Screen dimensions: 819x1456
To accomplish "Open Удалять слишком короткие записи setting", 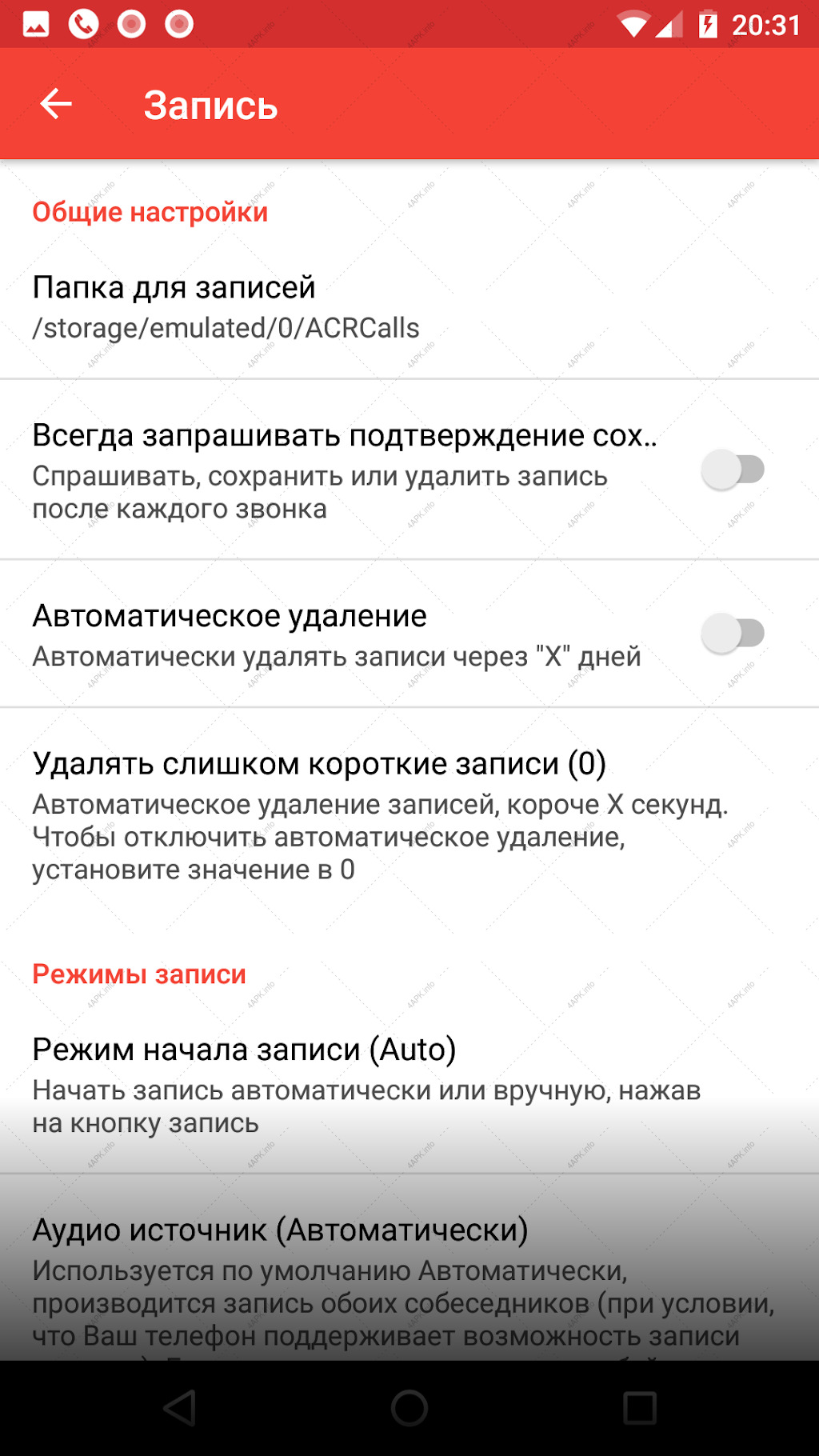I will coord(409,815).
